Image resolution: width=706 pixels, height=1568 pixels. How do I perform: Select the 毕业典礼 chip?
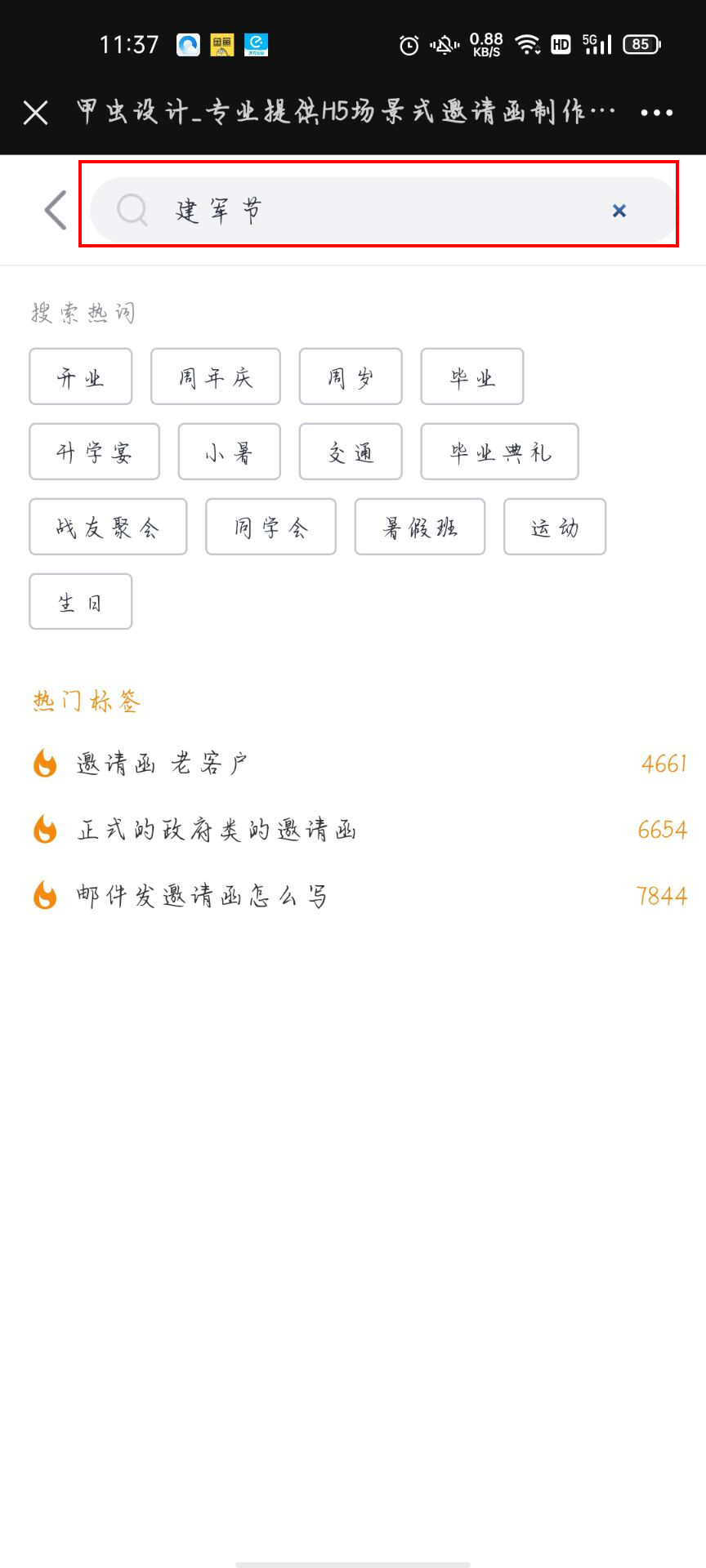point(499,452)
